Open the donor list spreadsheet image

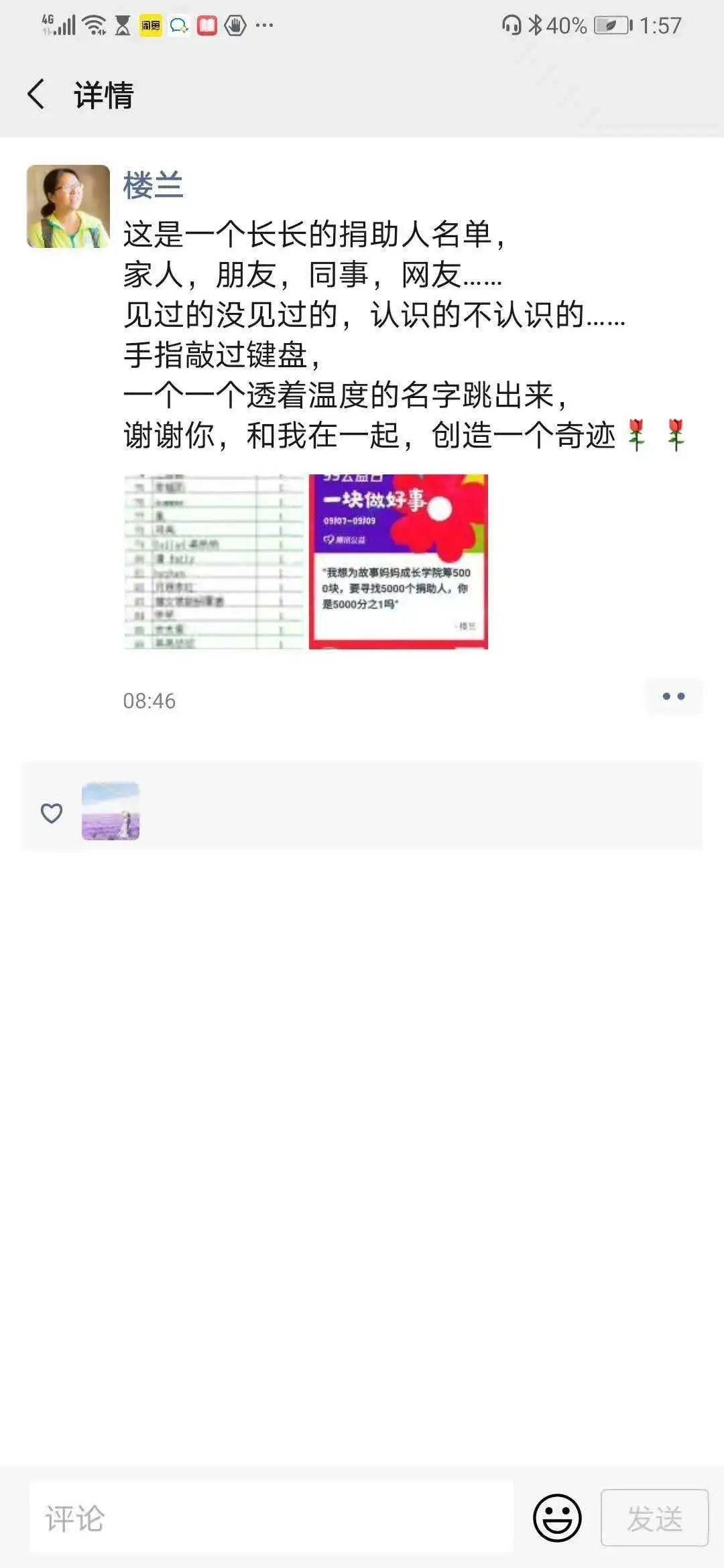[x=214, y=562]
